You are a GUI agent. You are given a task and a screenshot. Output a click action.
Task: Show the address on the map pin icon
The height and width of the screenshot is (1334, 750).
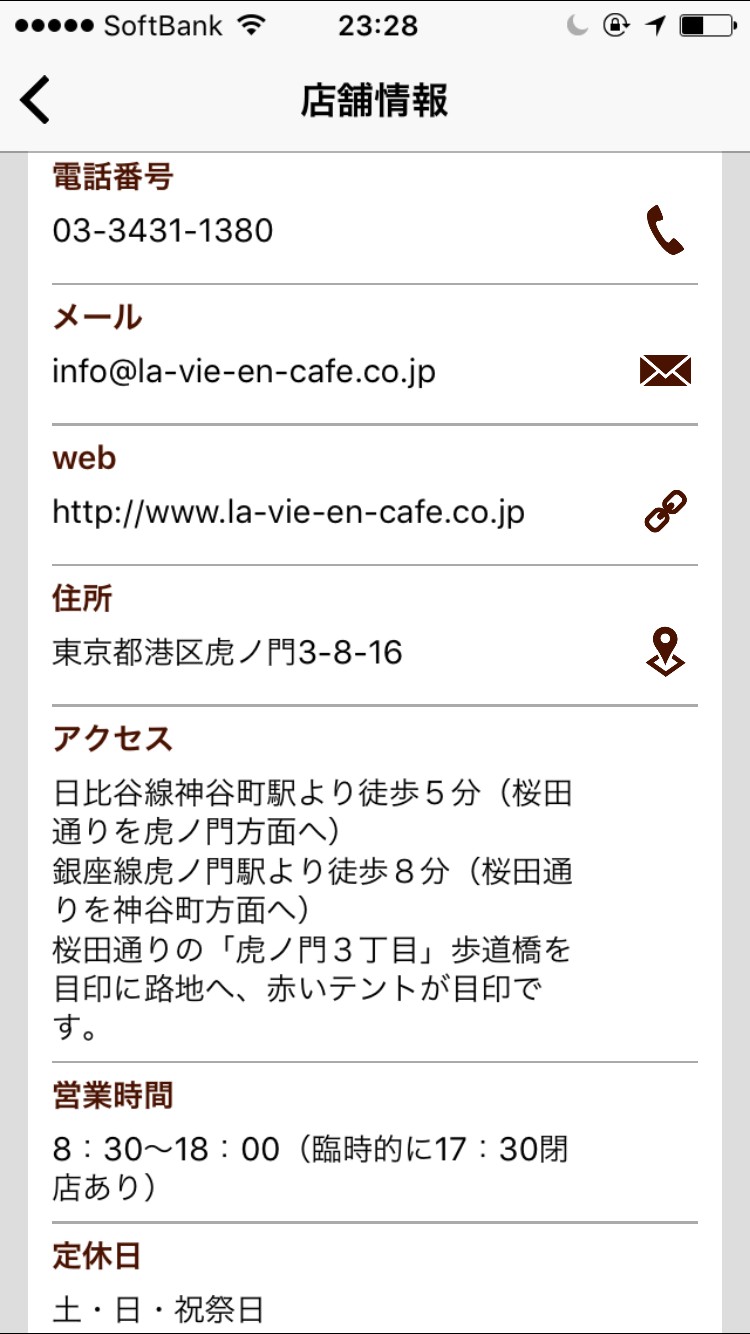[x=665, y=652]
